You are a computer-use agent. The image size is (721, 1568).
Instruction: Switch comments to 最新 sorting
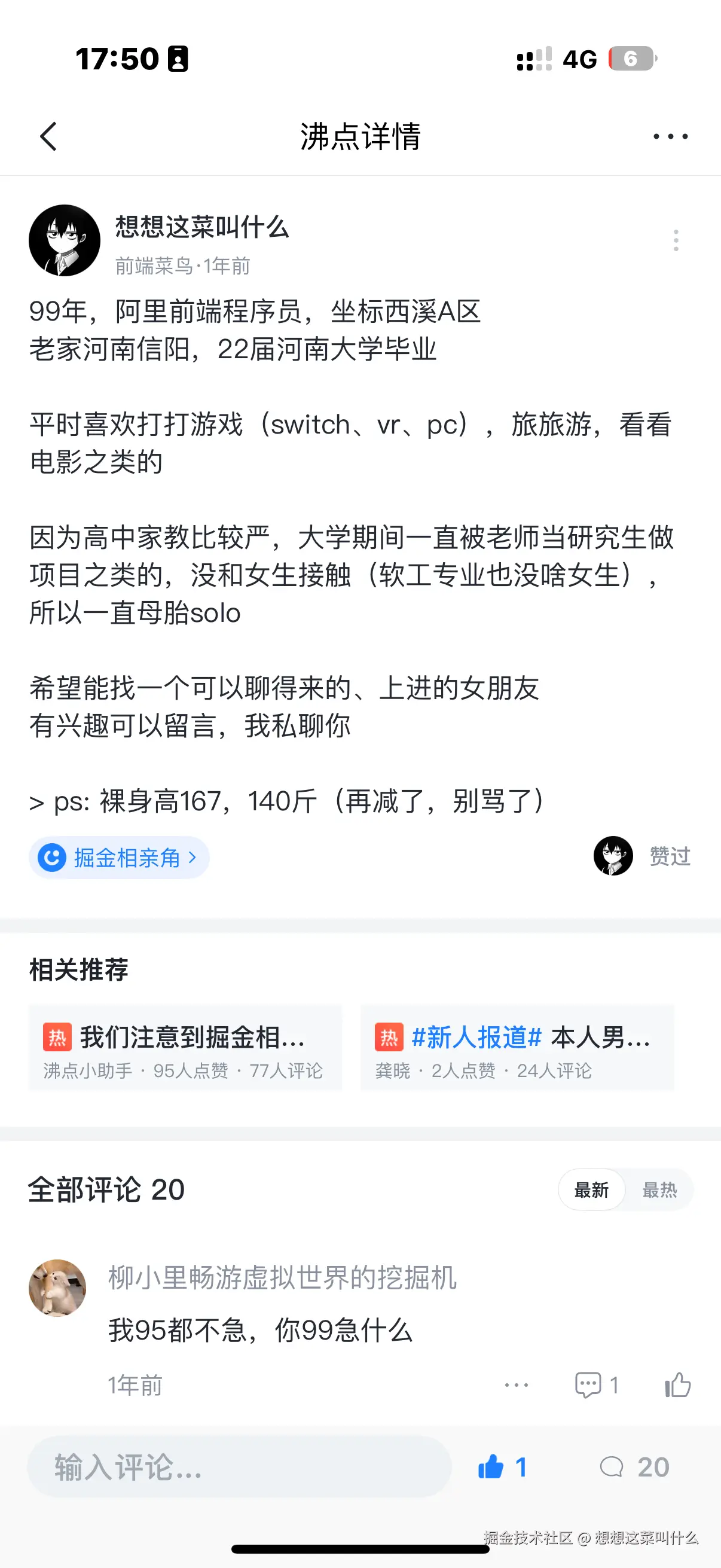click(x=590, y=1190)
